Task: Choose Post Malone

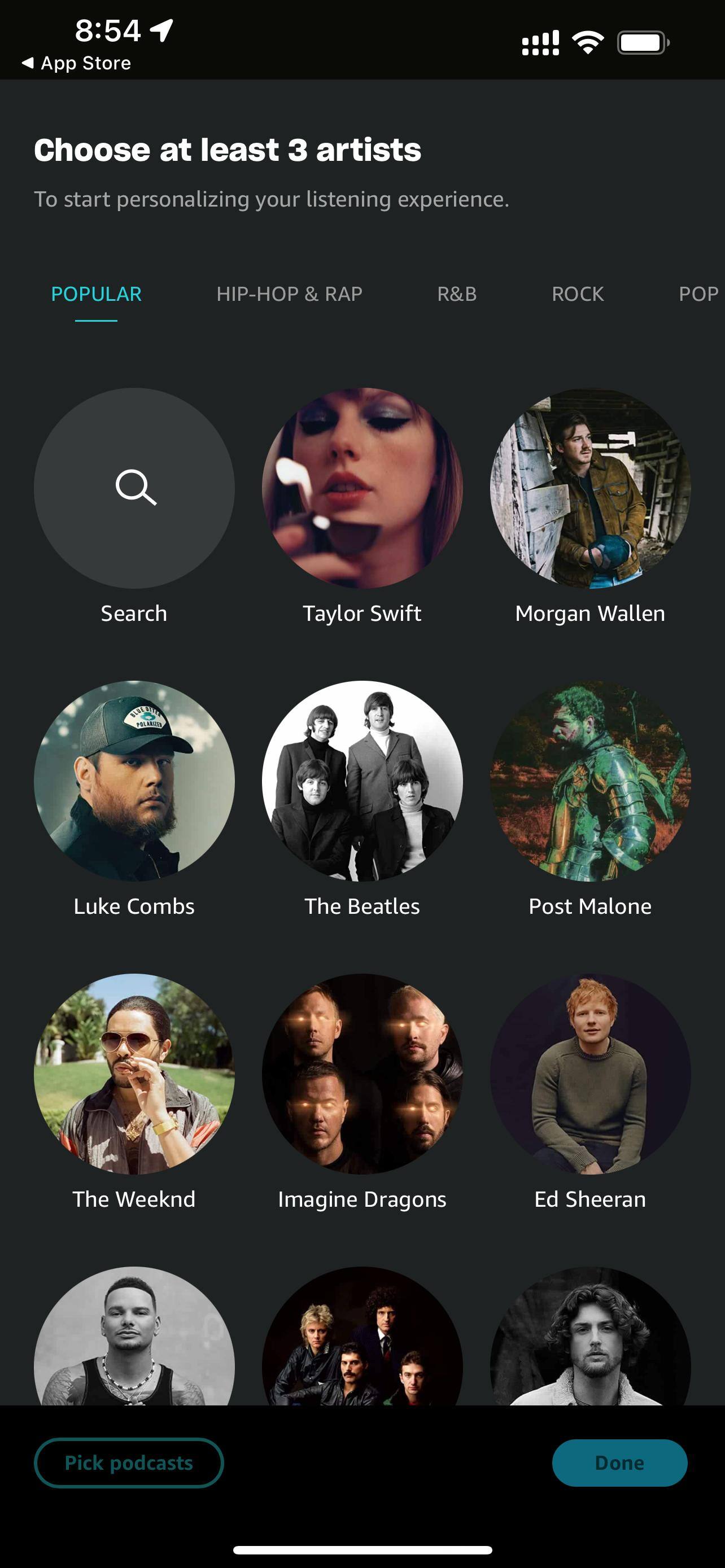Action: pos(590,781)
